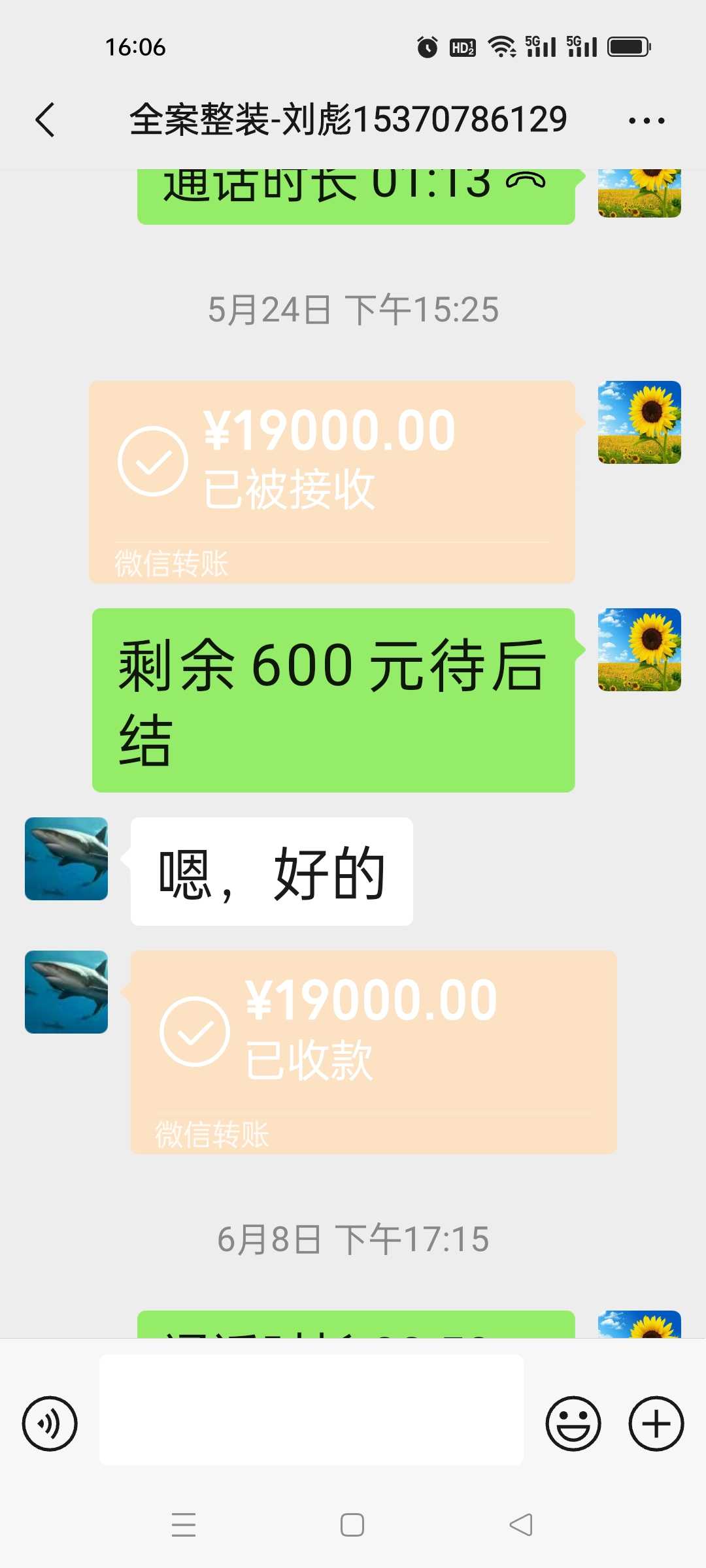Go back to the chat list
Viewport: 706px width, 1568px height.
pos(44,120)
